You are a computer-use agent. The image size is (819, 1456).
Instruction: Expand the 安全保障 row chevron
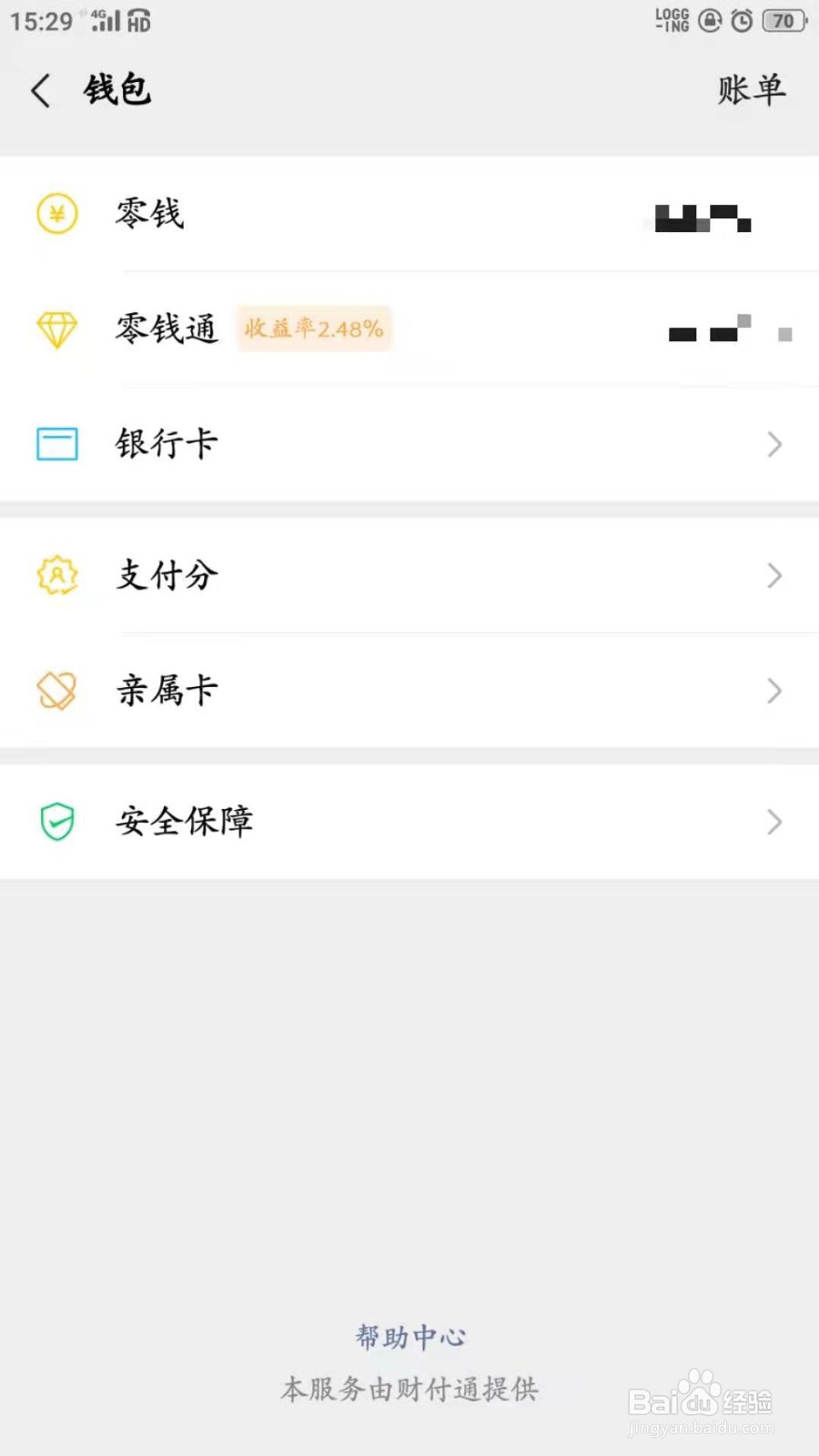[x=774, y=822]
